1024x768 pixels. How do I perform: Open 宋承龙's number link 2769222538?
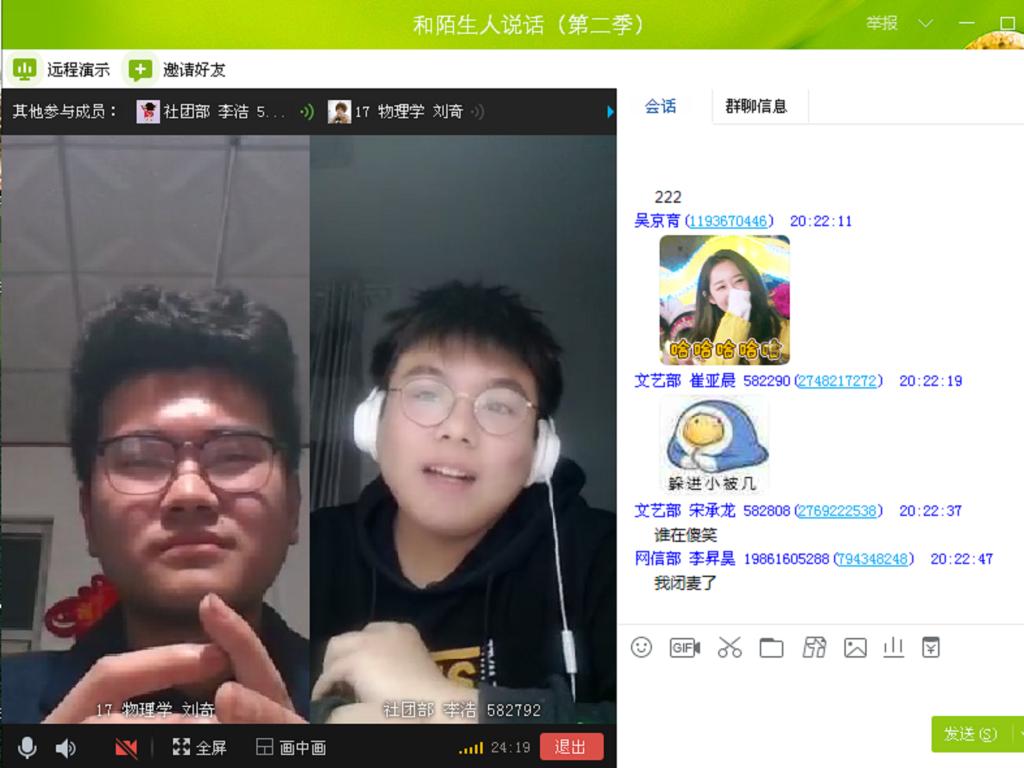(x=839, y=511)
